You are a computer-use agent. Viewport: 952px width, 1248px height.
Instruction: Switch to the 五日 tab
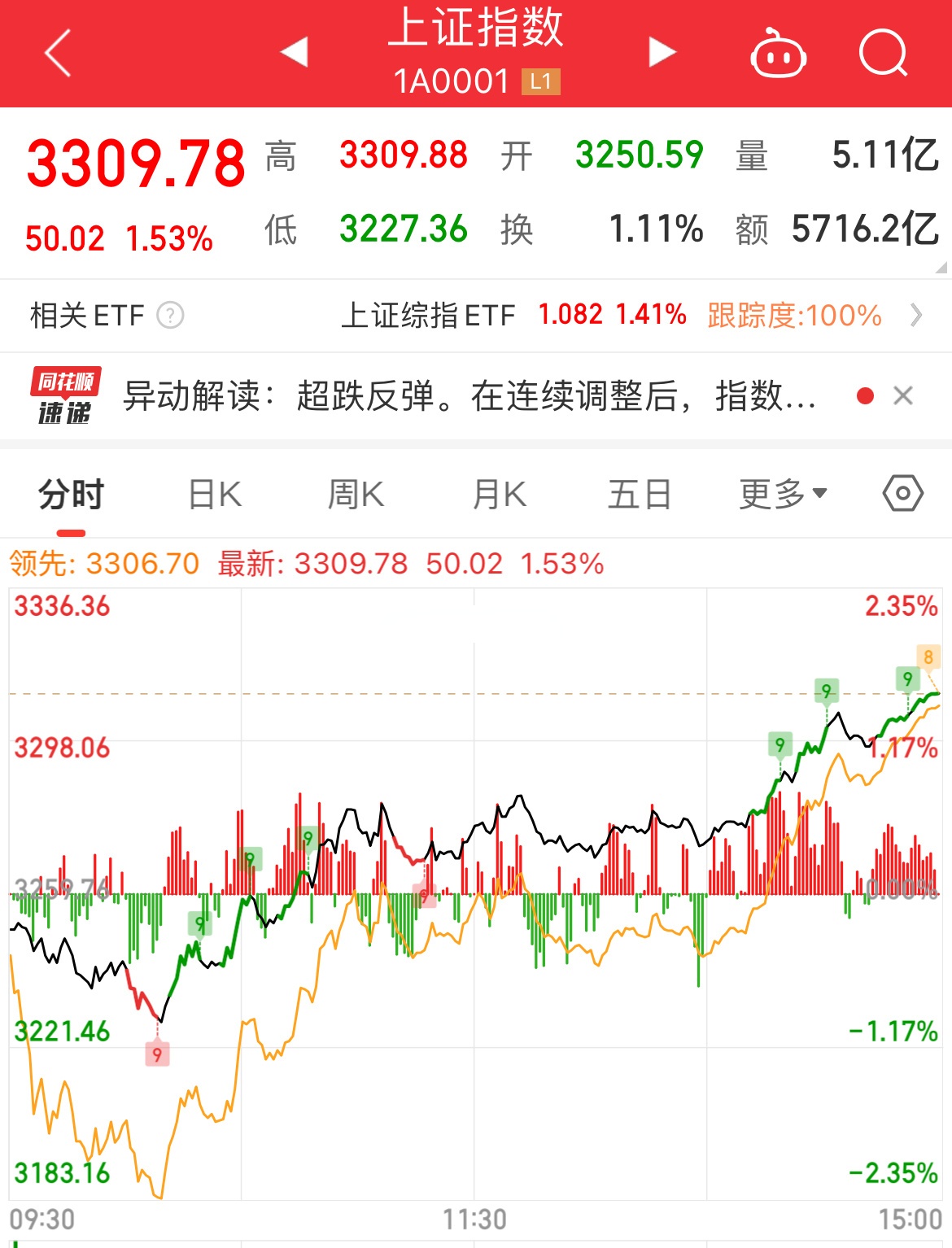tap(640, 492)
